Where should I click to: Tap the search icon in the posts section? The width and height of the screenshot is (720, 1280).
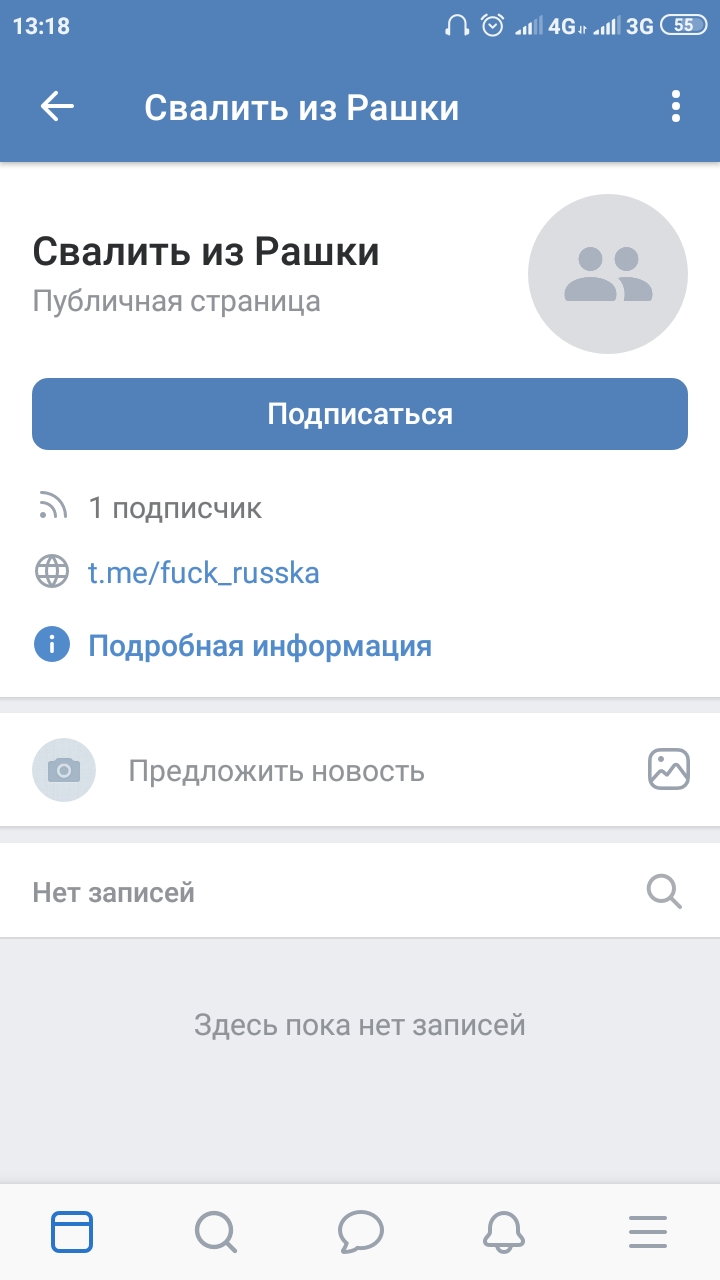click(663, 890)
